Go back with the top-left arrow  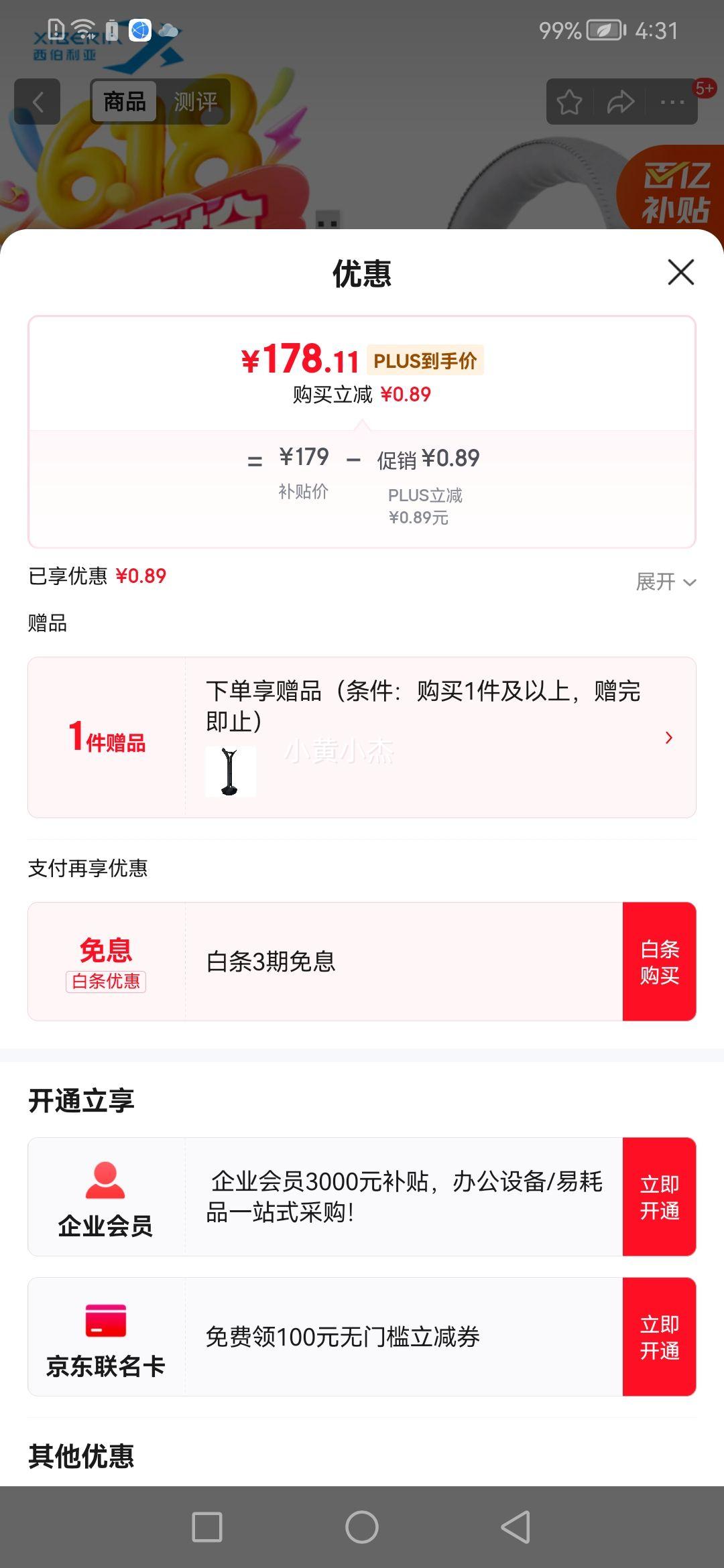pyautogui.click(x=38, y=102)
